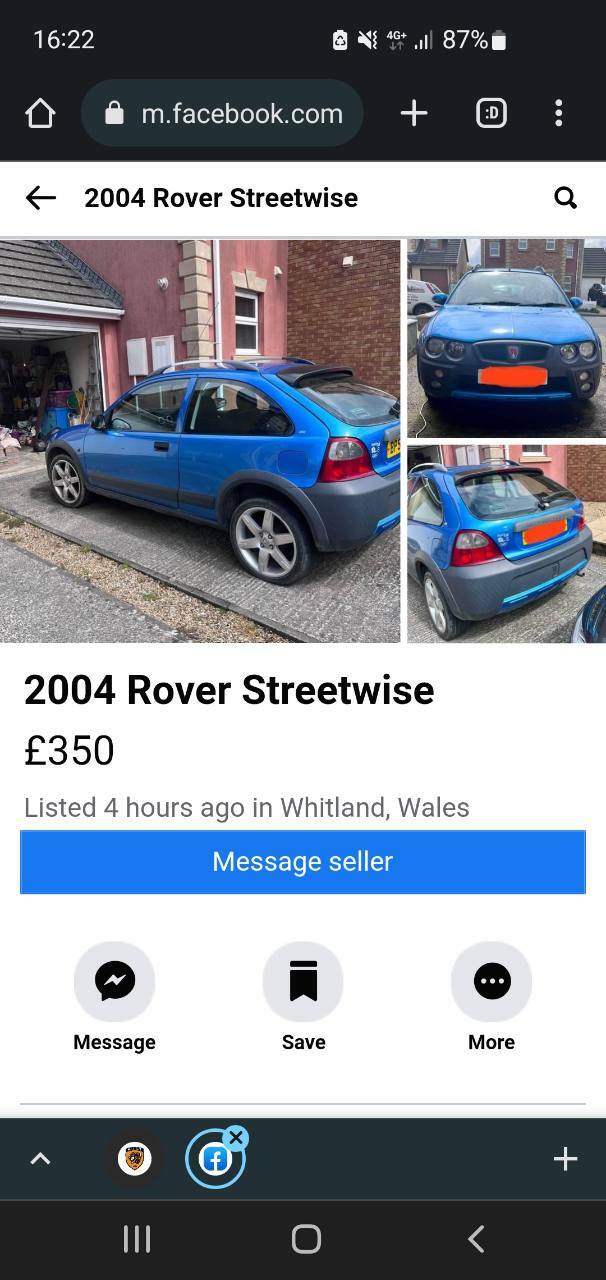View the front photo of the car

click(506, 338)
